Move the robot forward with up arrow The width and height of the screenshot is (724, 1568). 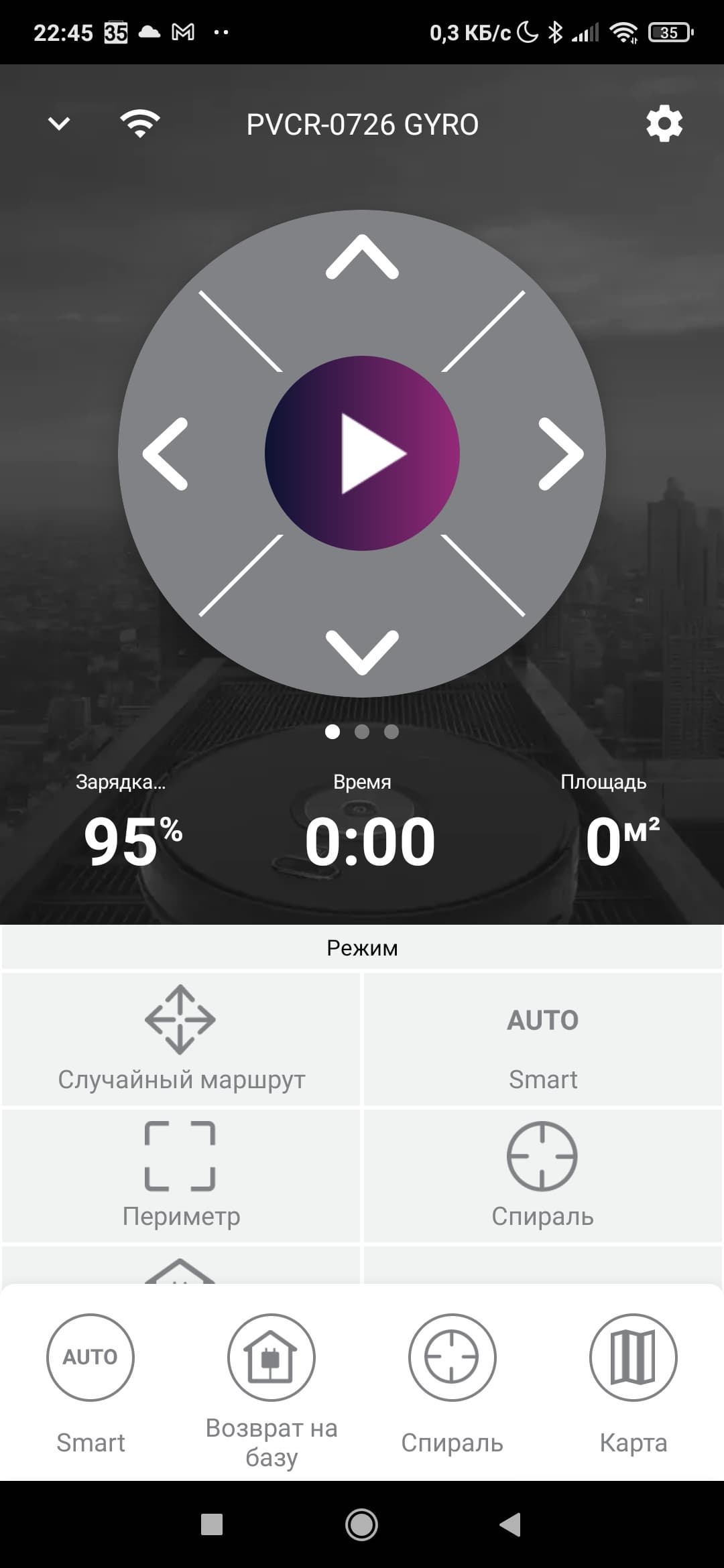[x=362, y=257]
